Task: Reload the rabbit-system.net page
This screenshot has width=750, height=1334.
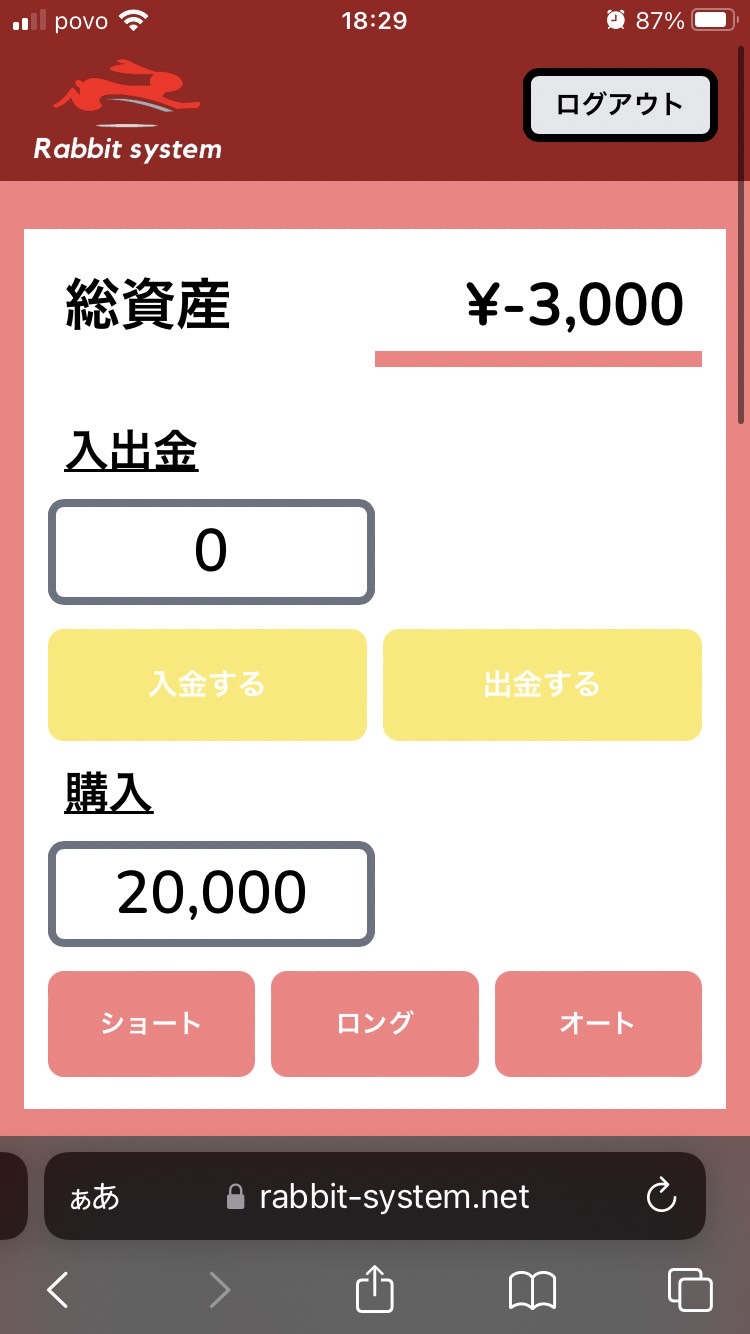Action: [661, 1196]
